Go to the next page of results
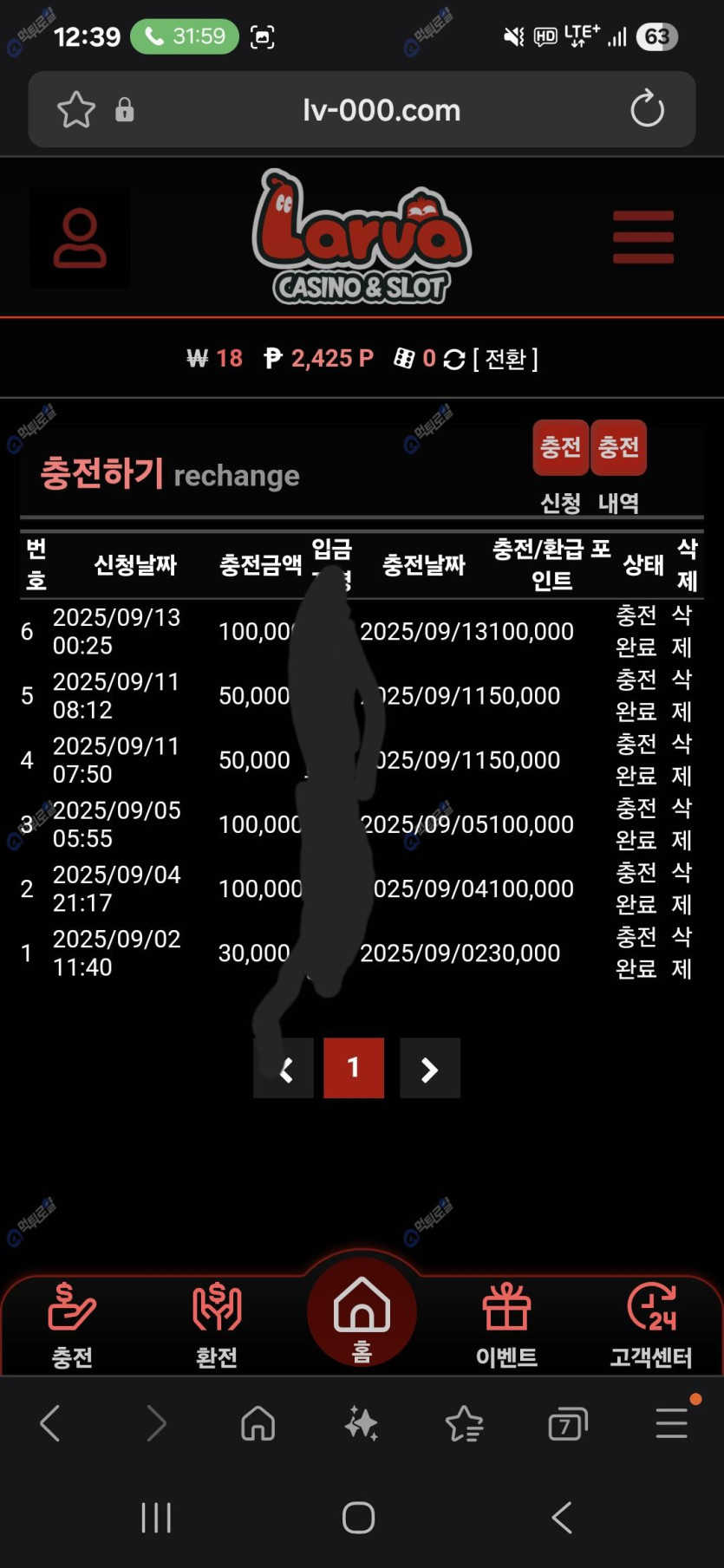 [429, 1068]
